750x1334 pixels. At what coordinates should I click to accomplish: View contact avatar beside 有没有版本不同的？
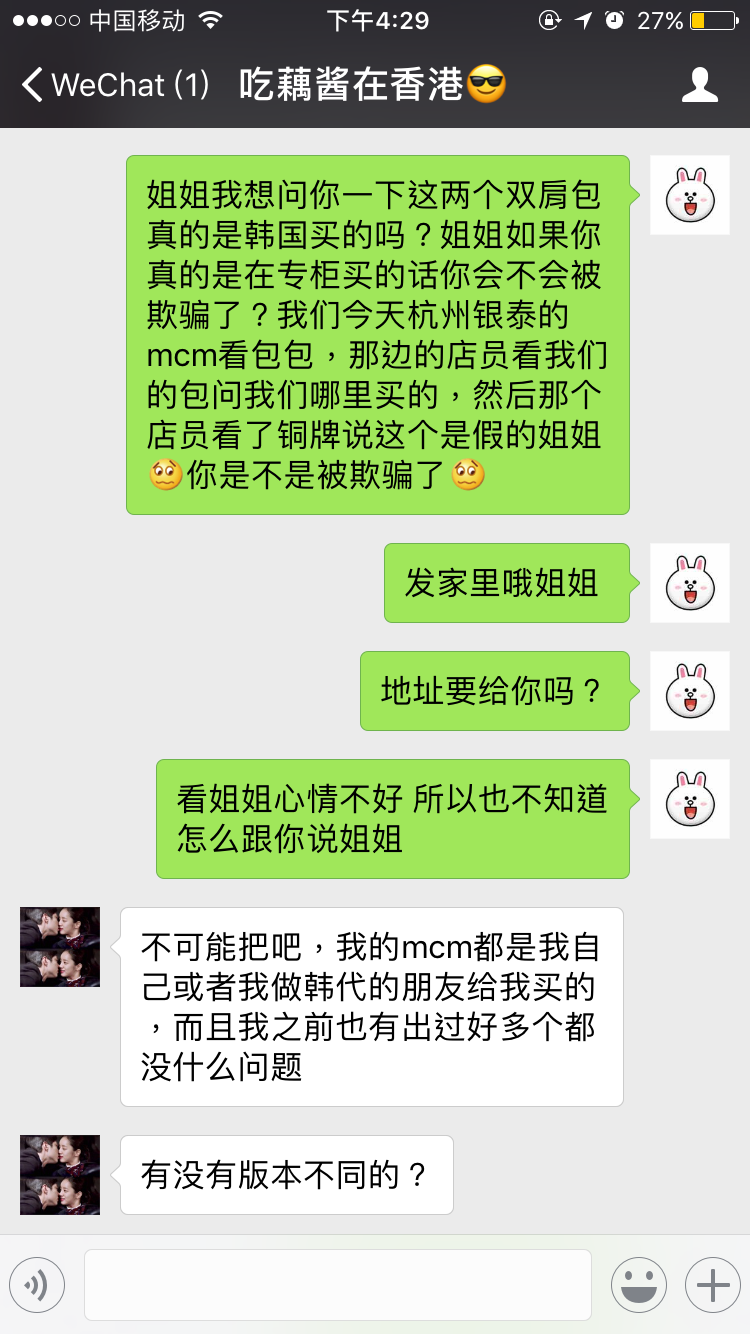point(60,1174)
